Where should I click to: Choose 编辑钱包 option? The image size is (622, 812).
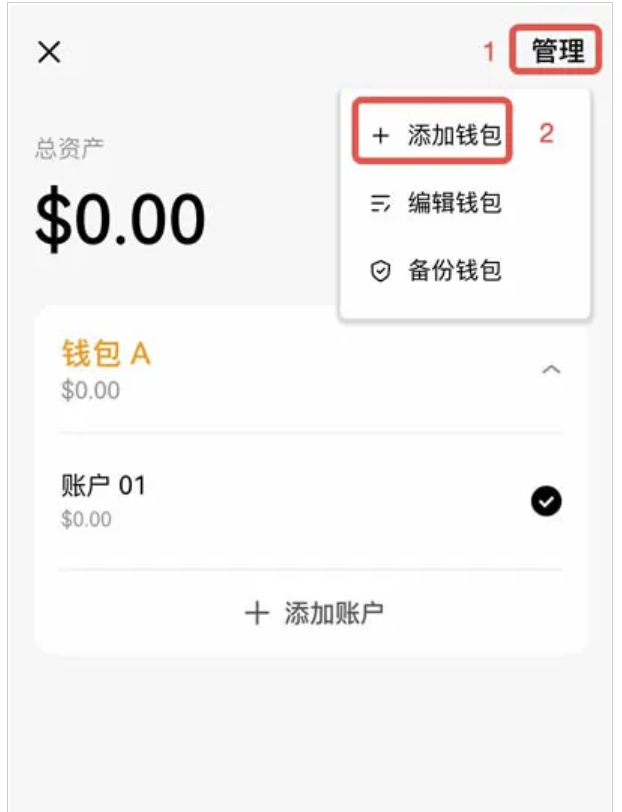(x=436, y=203)
